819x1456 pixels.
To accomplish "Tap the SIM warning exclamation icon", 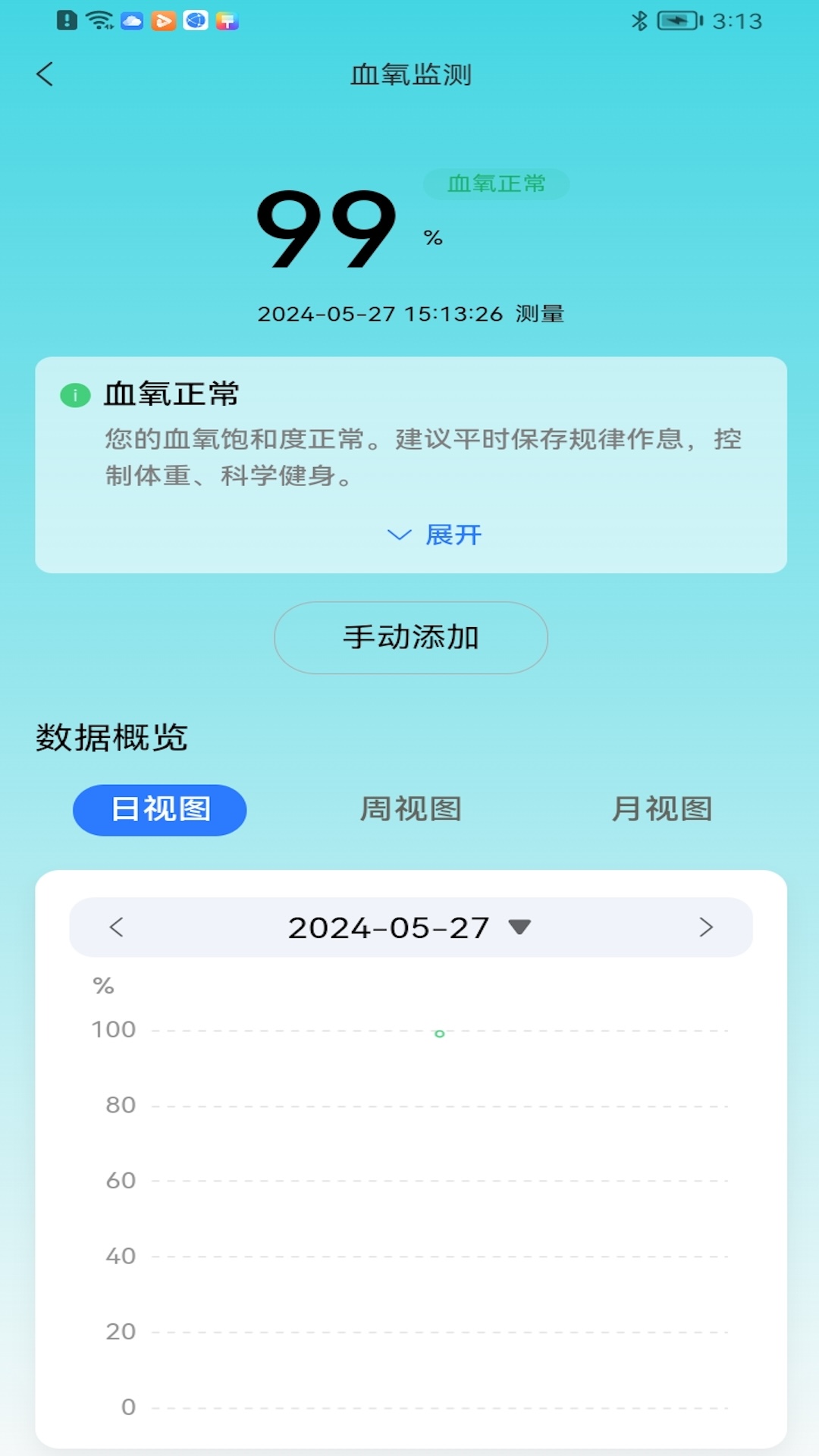I will coord(67,20).
